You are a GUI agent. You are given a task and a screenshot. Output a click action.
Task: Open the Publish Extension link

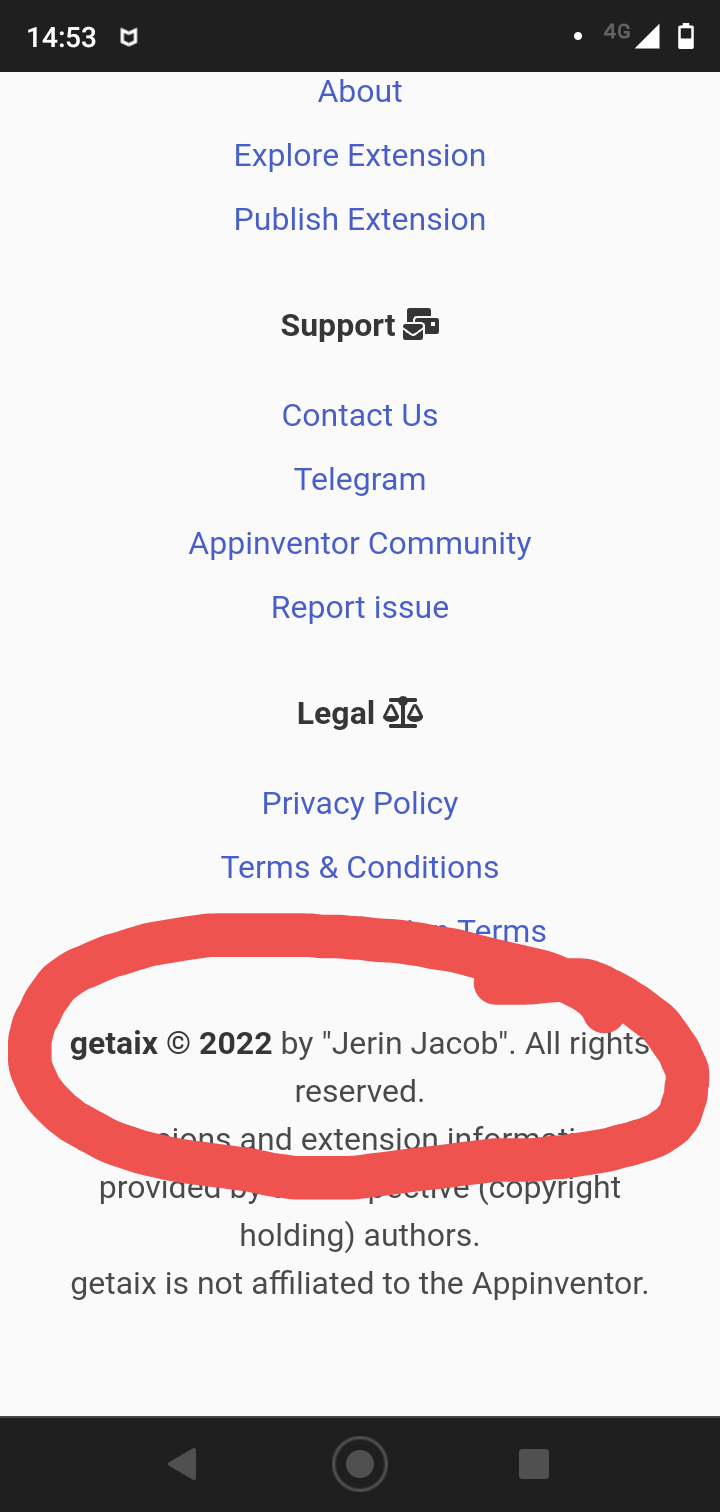coord(360,219)
